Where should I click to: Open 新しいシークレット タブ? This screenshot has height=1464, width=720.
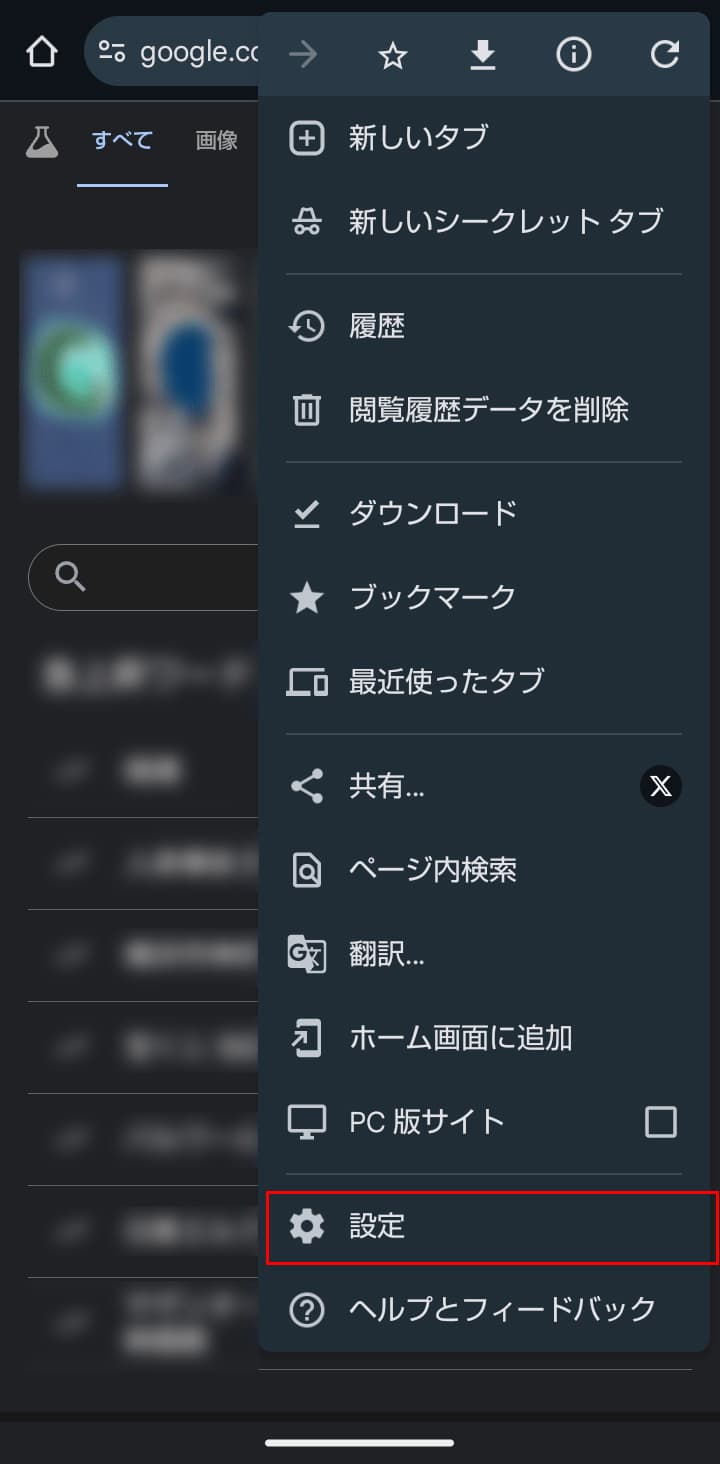coord(505,221)
